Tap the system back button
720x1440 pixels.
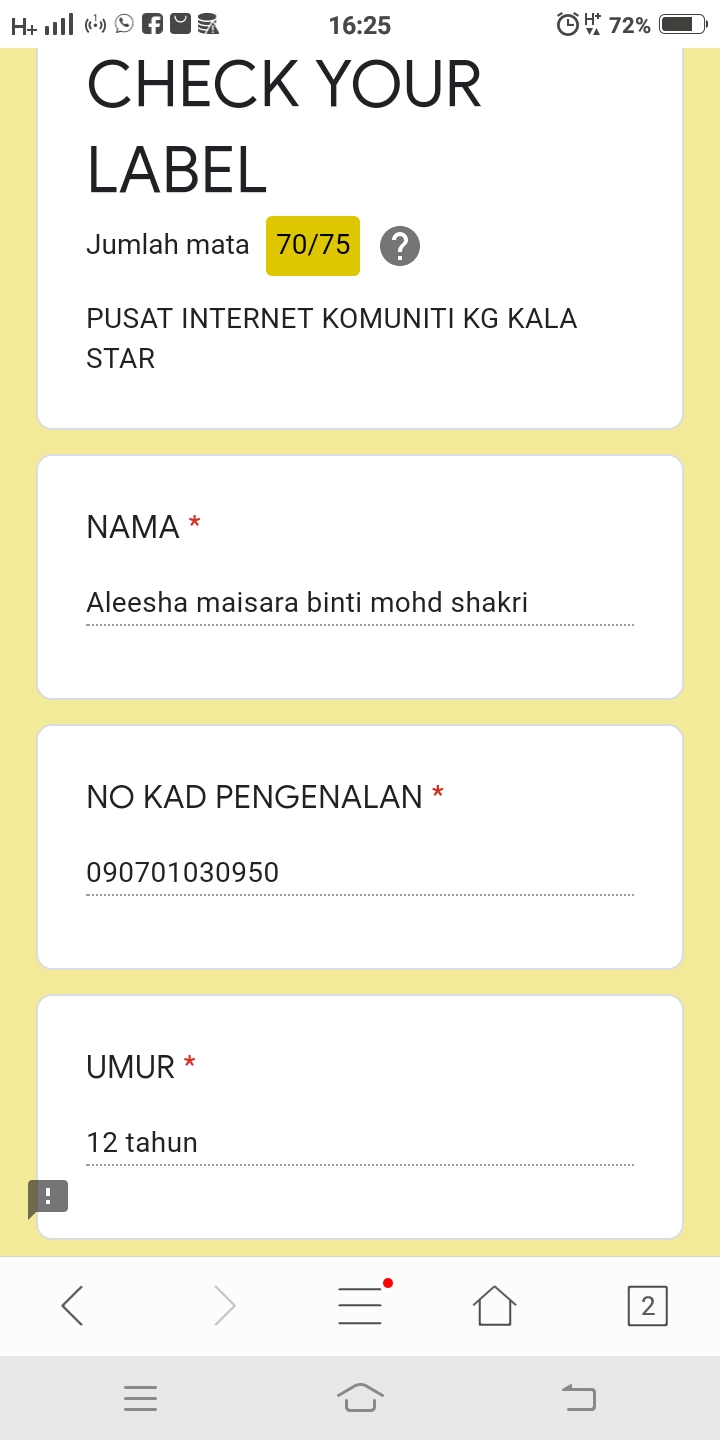578,1397
